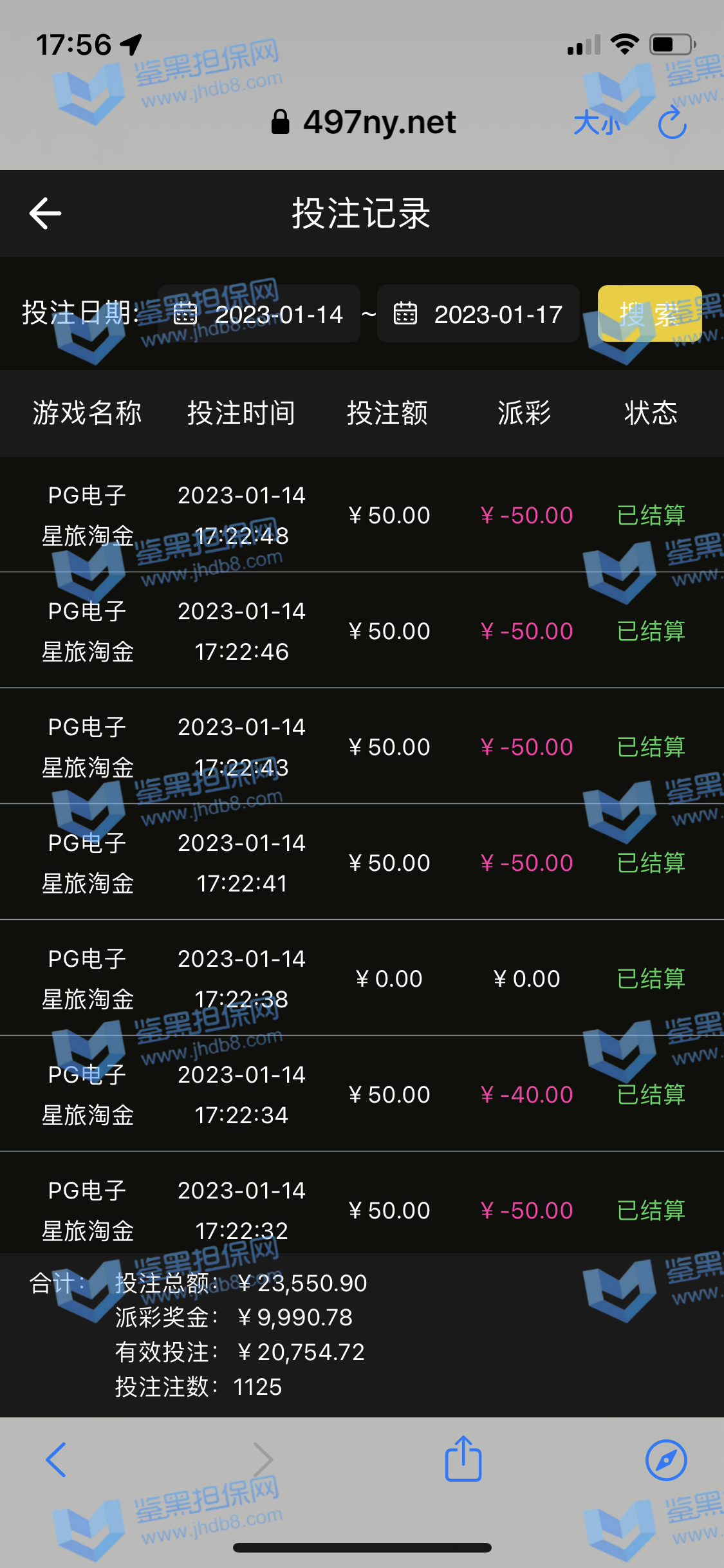Image resolution: width=724 pixels, height=1568 pixels.
Task: Tap the 497ny.net address bar
Action: tap(364, 122)
